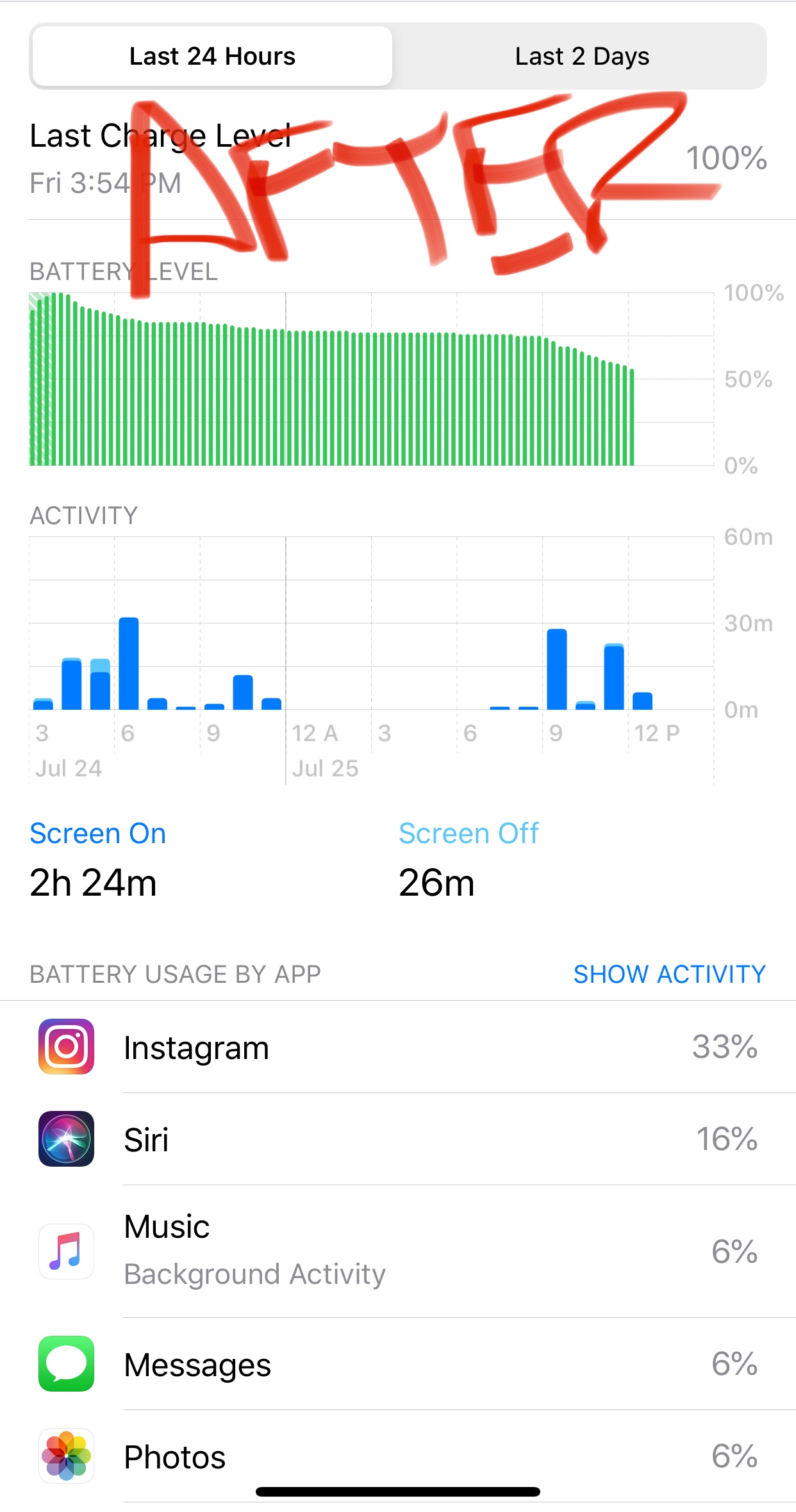796x1512 pixels.
Task: Open Instagram battery usage row
Action: pos(397,1048)
